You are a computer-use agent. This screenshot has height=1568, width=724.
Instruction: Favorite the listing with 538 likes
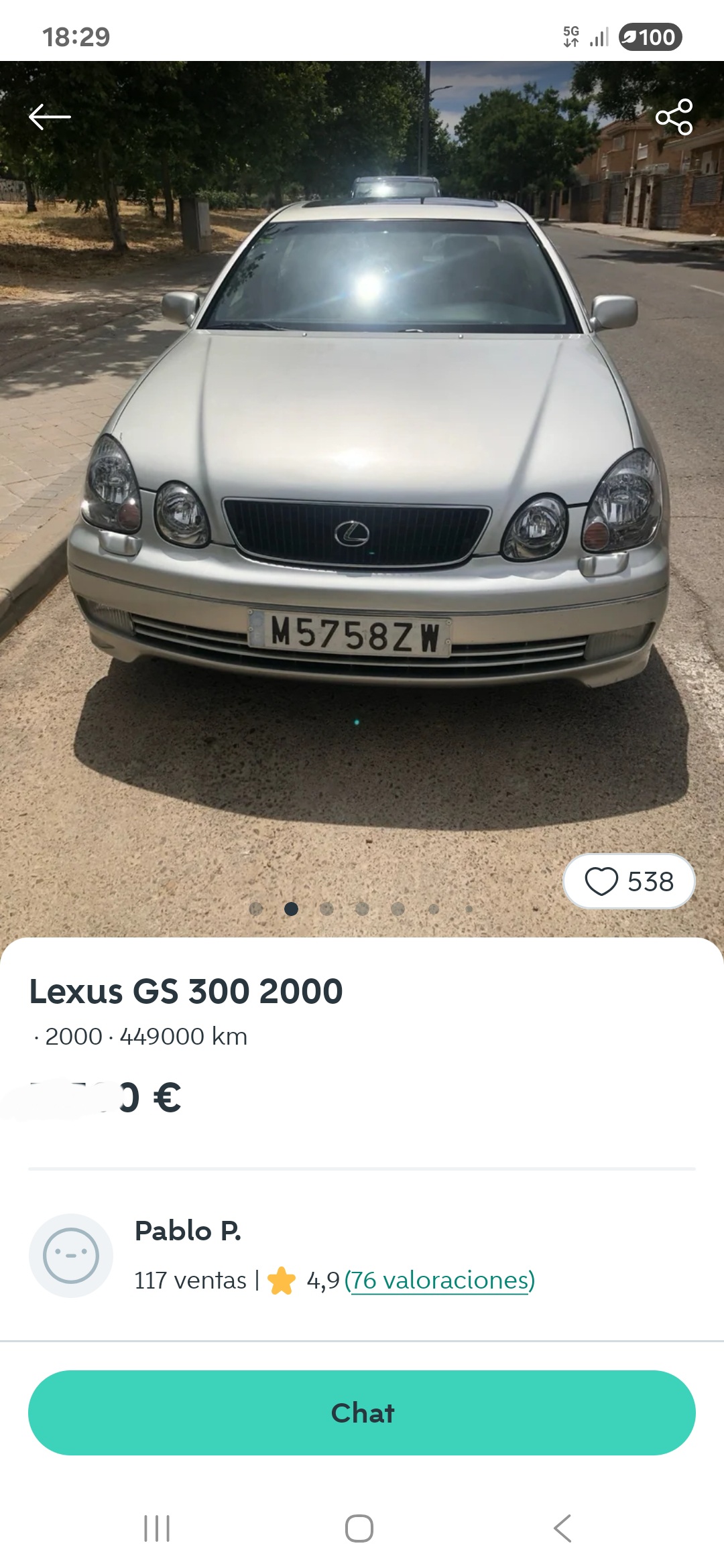click(628, 881)
